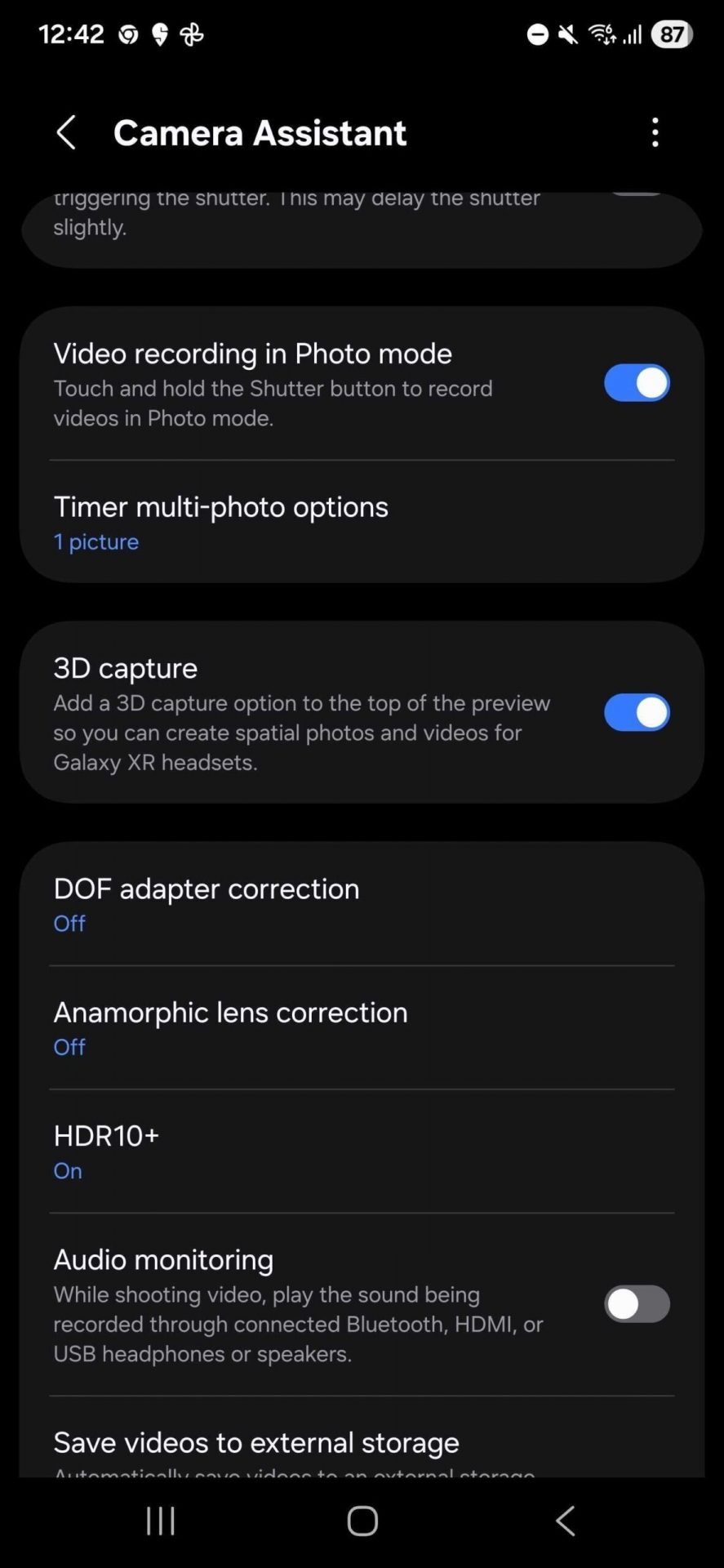Turn off 3D capture
The image size is (724, 1568).
(x=637, y=712)
